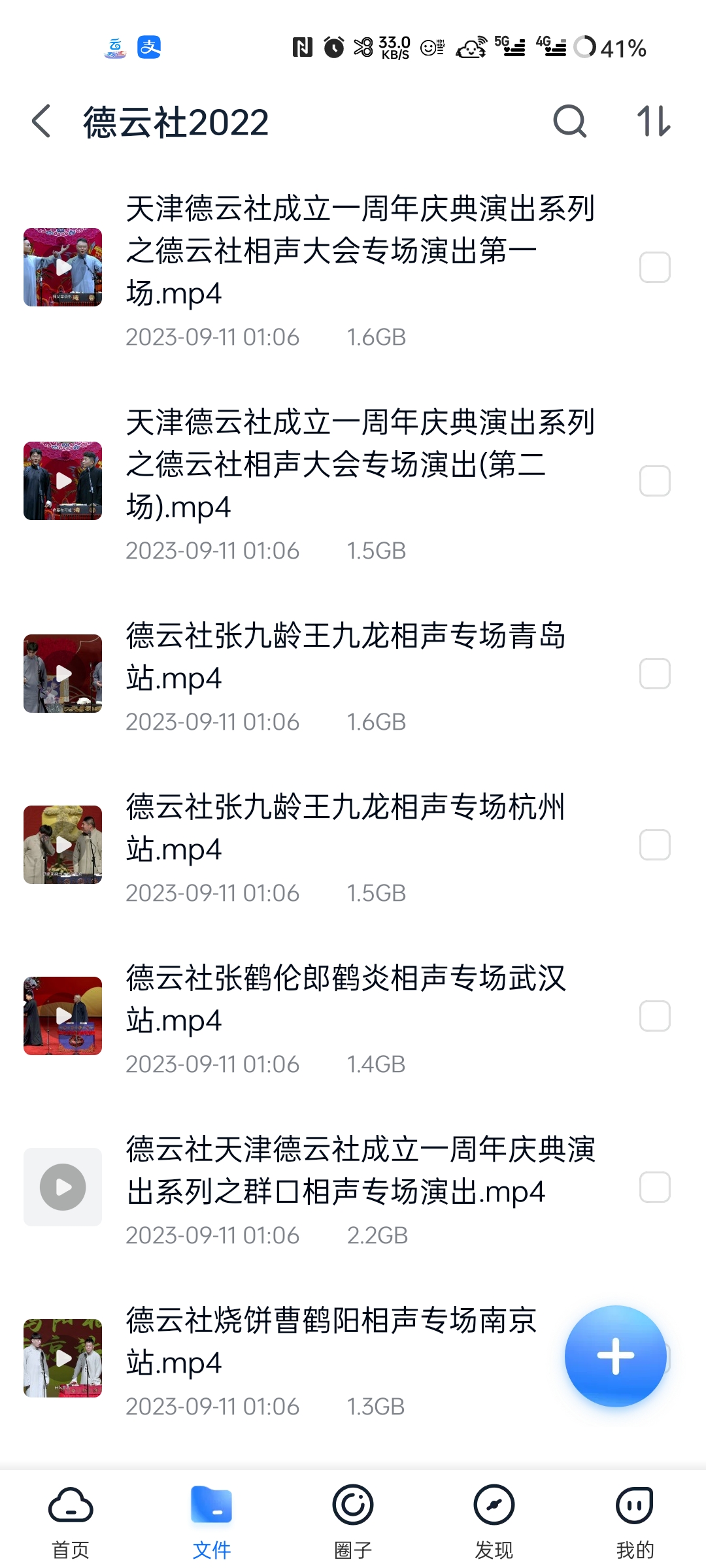The height and width of the screenshot is (1568, 706).
Task: Open the sort order options
Action: coord(654,122)
